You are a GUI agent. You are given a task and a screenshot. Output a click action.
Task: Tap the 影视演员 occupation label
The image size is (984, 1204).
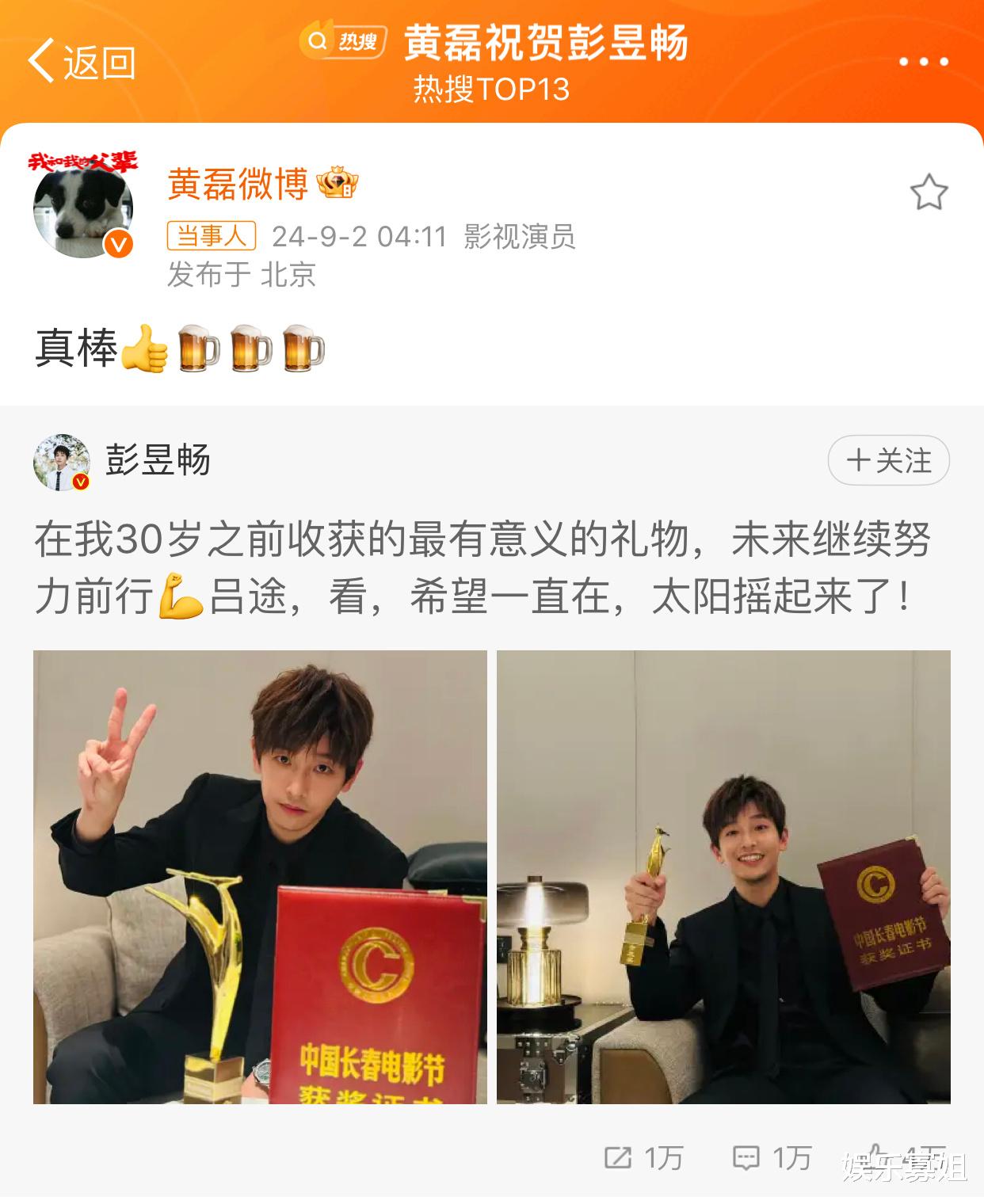(x=518, y=234)
